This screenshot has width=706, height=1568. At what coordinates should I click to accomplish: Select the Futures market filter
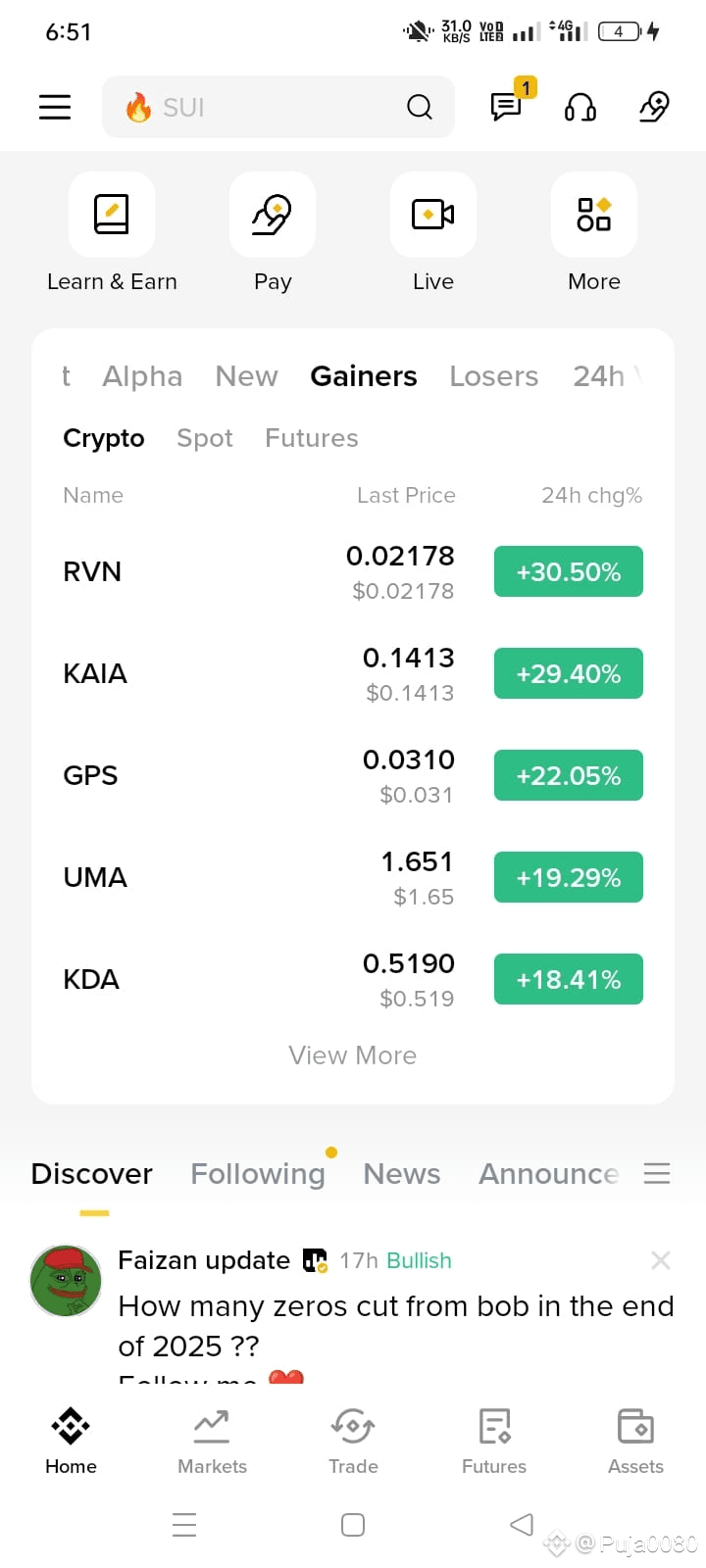point(312,438)
